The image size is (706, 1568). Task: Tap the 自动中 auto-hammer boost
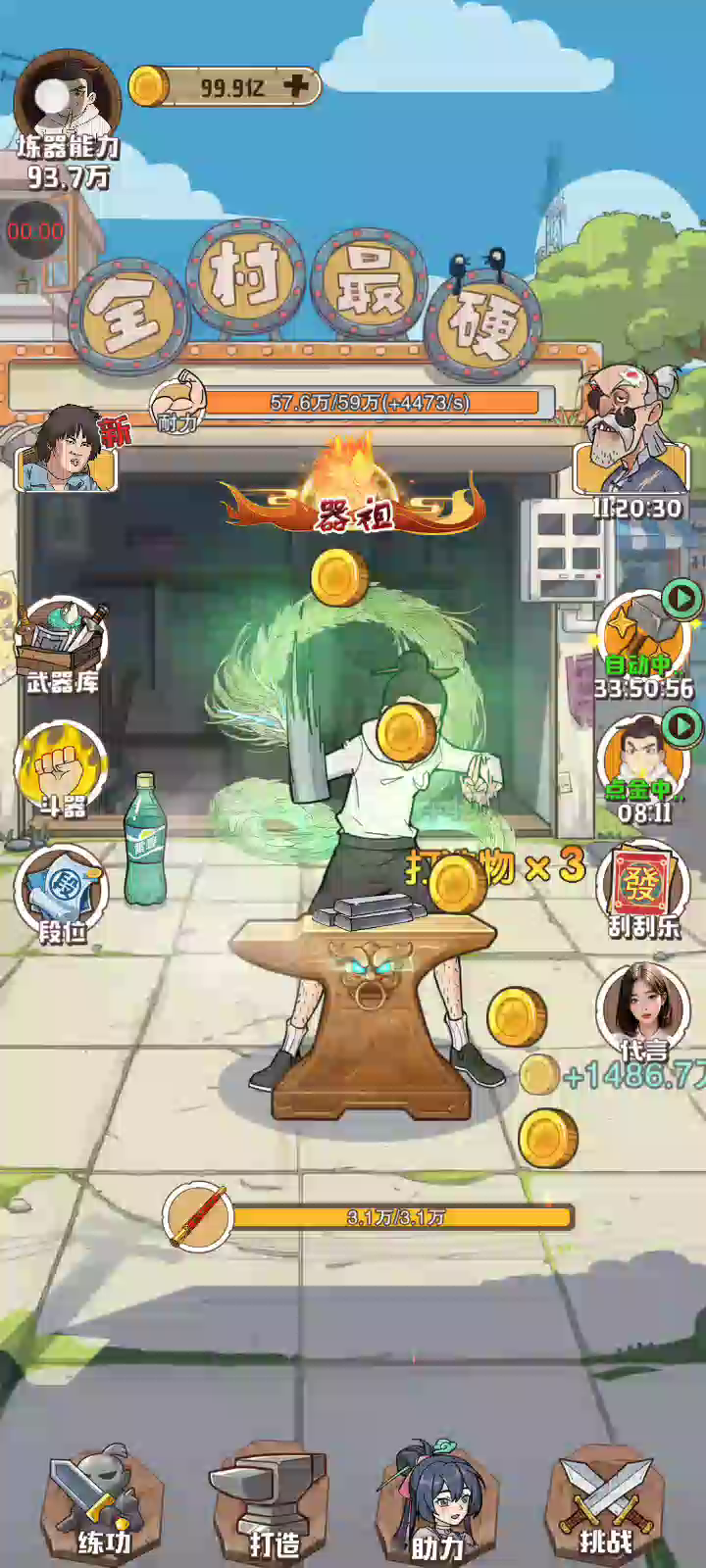pos(643,637)
